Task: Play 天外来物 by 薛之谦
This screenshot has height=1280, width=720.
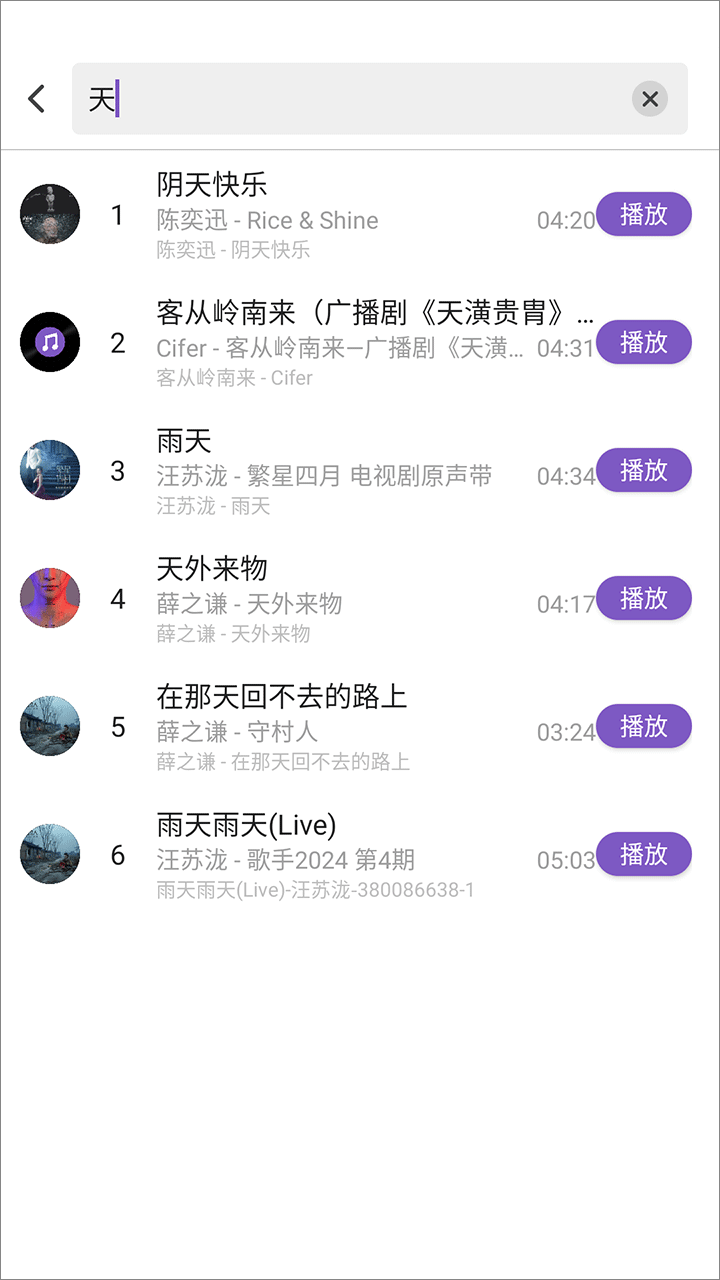Action: click(644, 598)
